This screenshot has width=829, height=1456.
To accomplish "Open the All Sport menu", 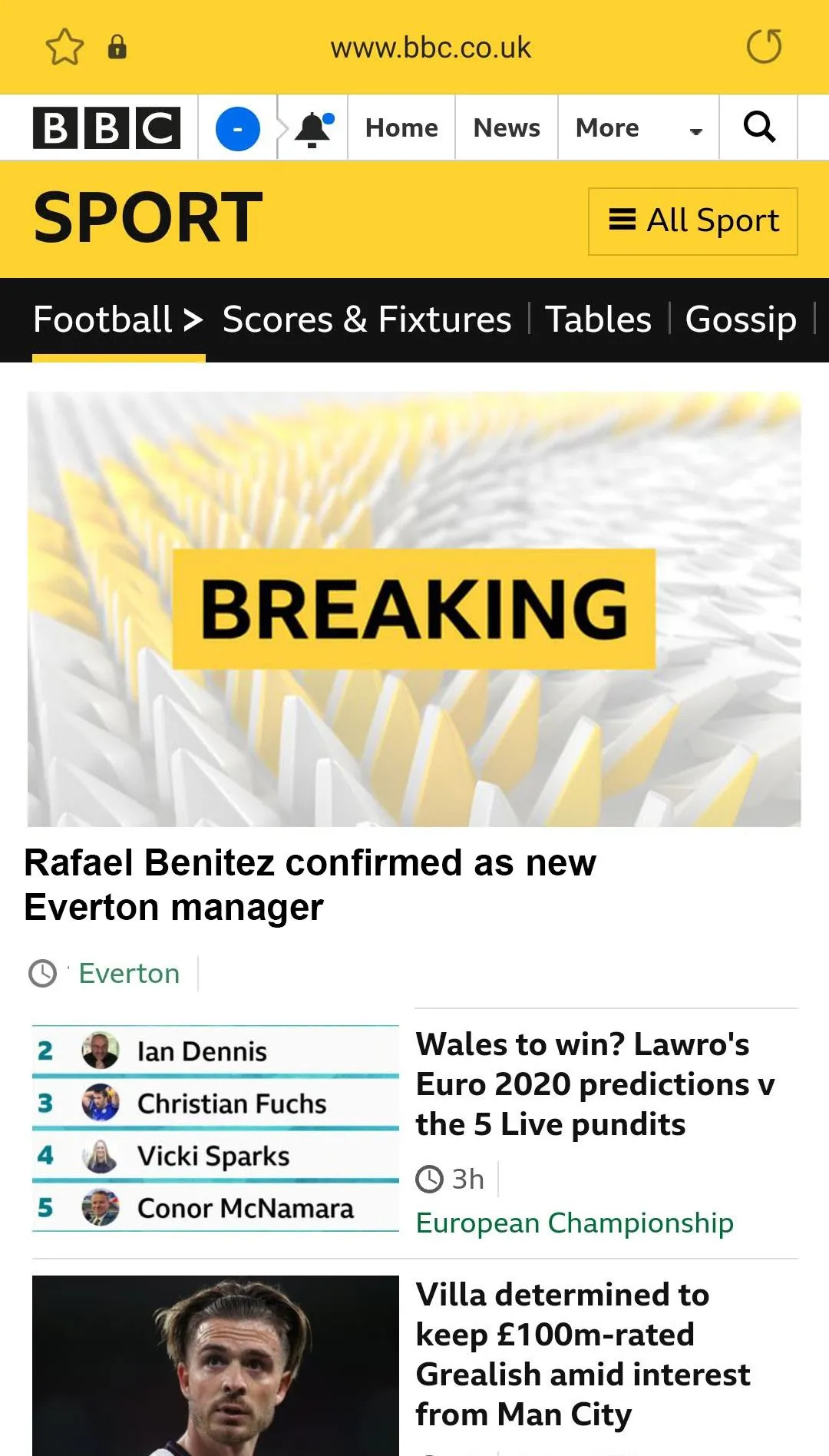I will point(693,221).
